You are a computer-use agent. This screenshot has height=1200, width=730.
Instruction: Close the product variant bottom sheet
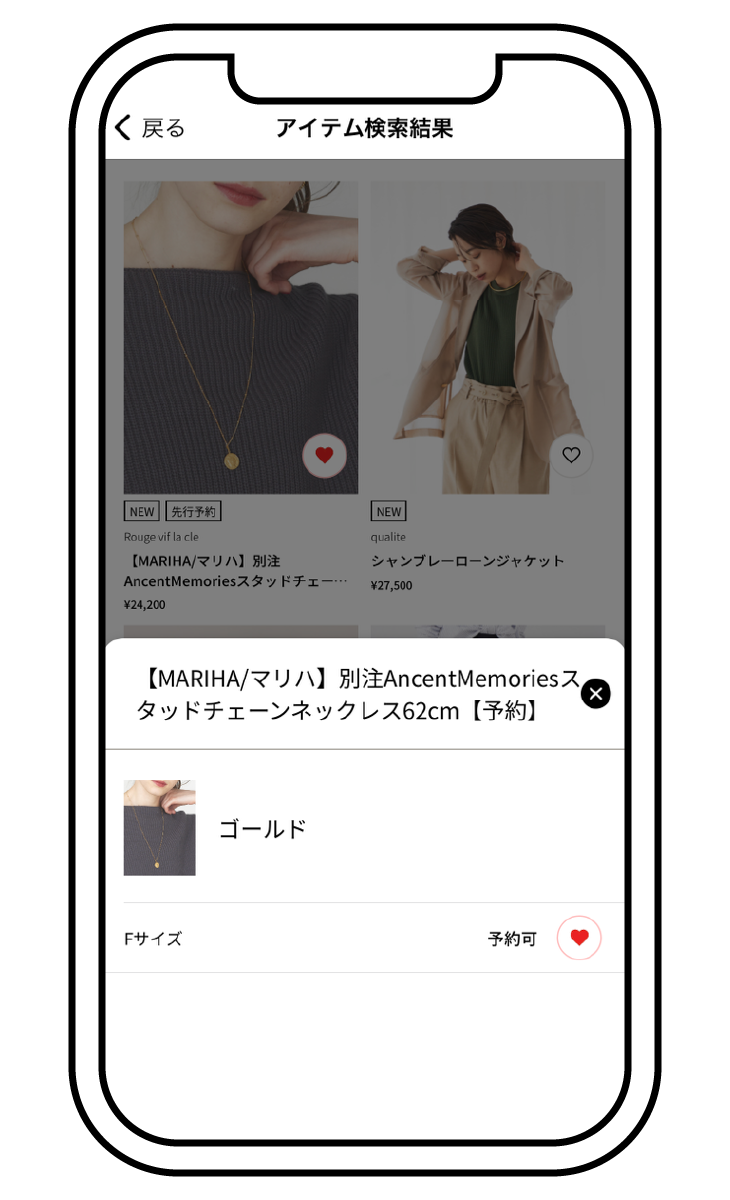pyautogui.click(x=596, y=693)
